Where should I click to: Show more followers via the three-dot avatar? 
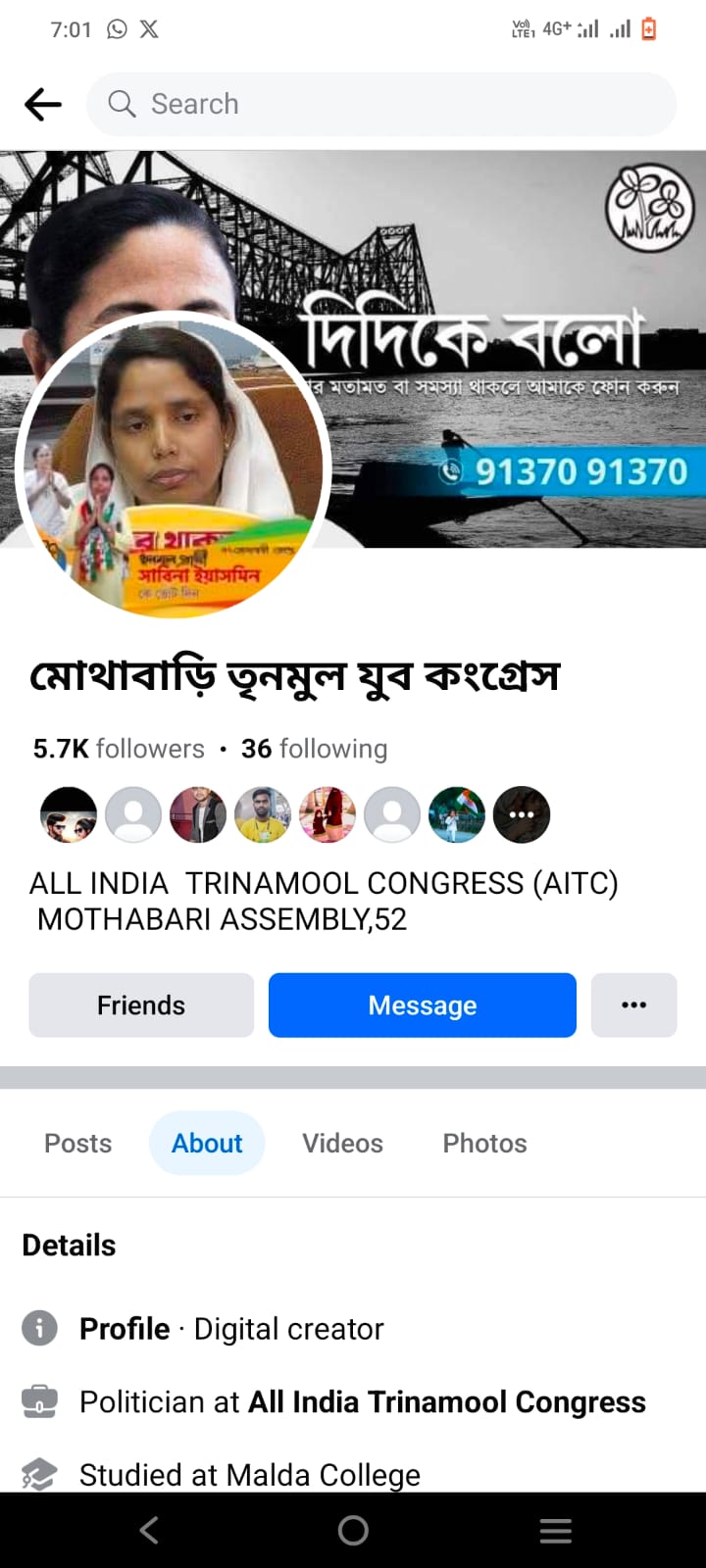pos(521,815)
